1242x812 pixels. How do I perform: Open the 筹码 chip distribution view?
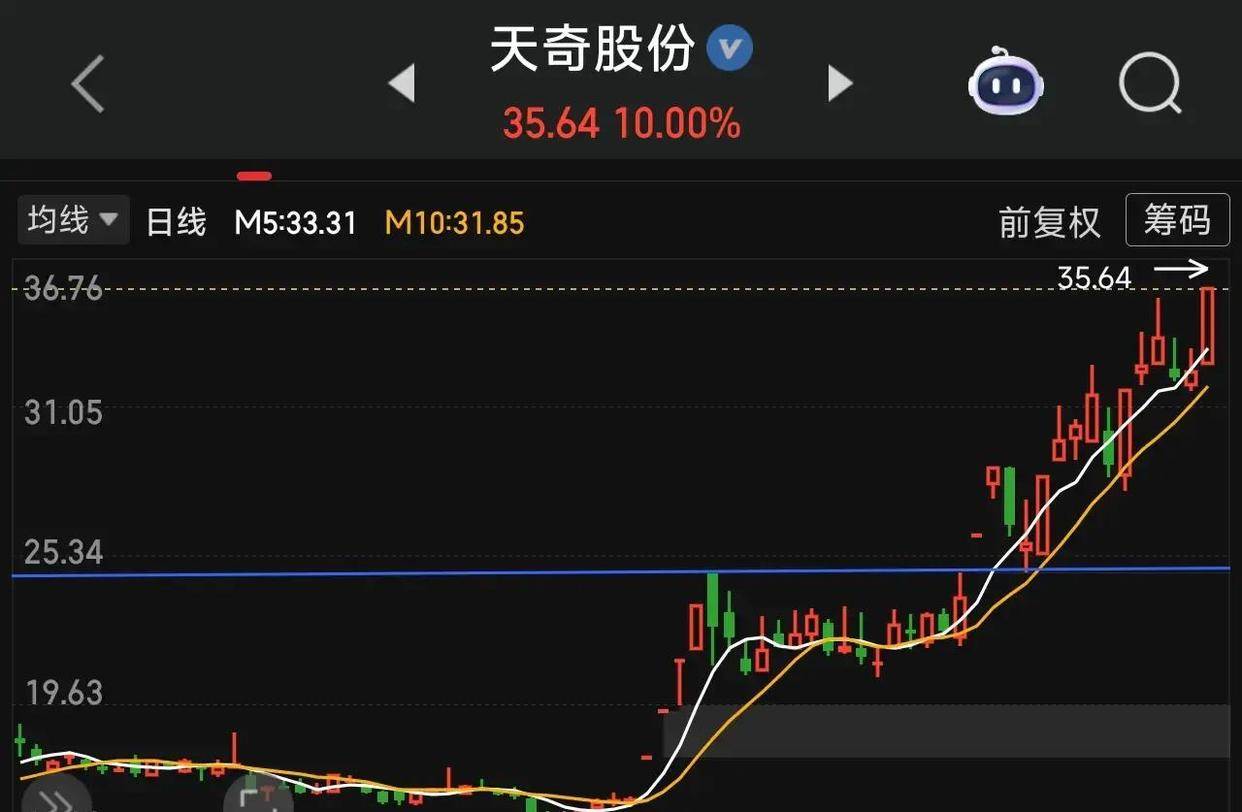pyautogui.click(x=1177, y=220)
